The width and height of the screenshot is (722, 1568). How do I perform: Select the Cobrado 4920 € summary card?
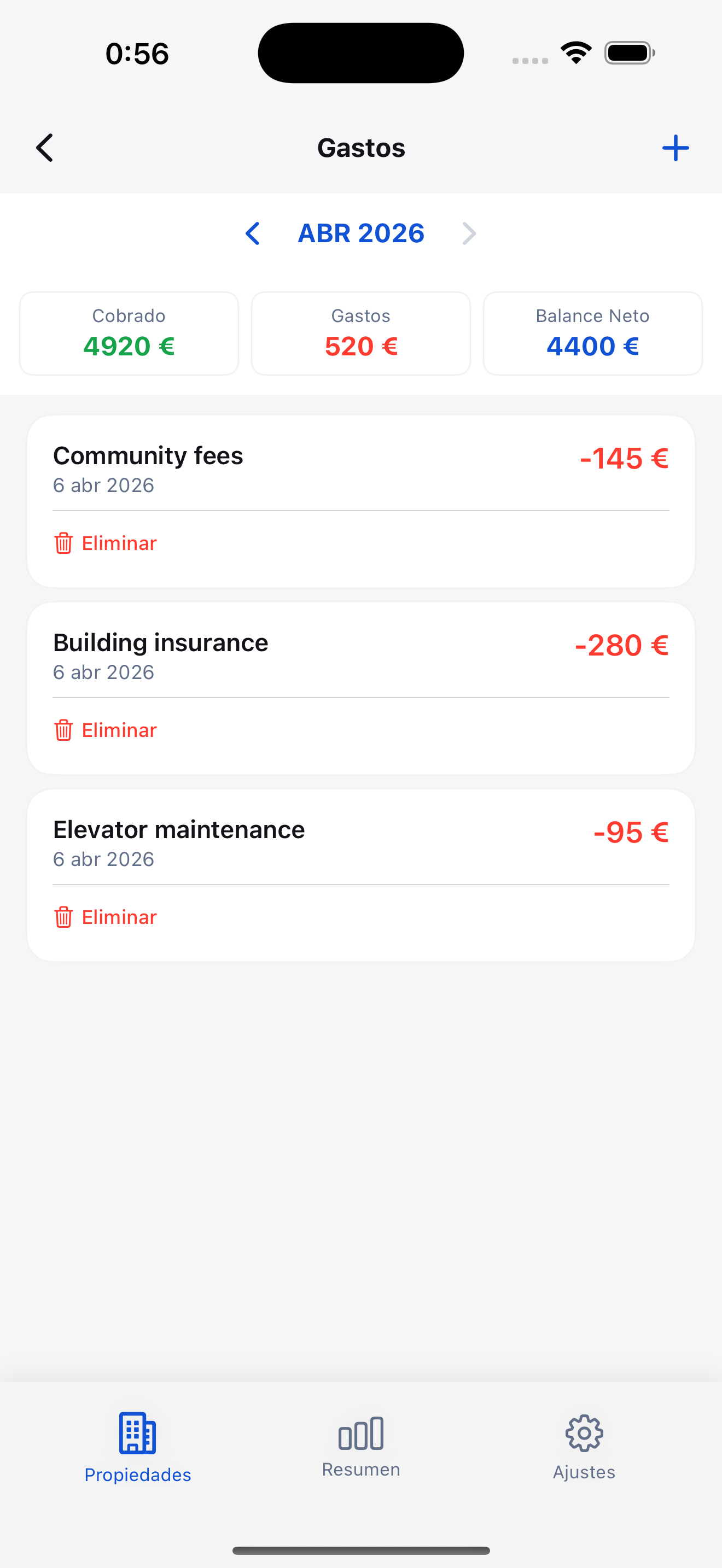coord(129,332)
